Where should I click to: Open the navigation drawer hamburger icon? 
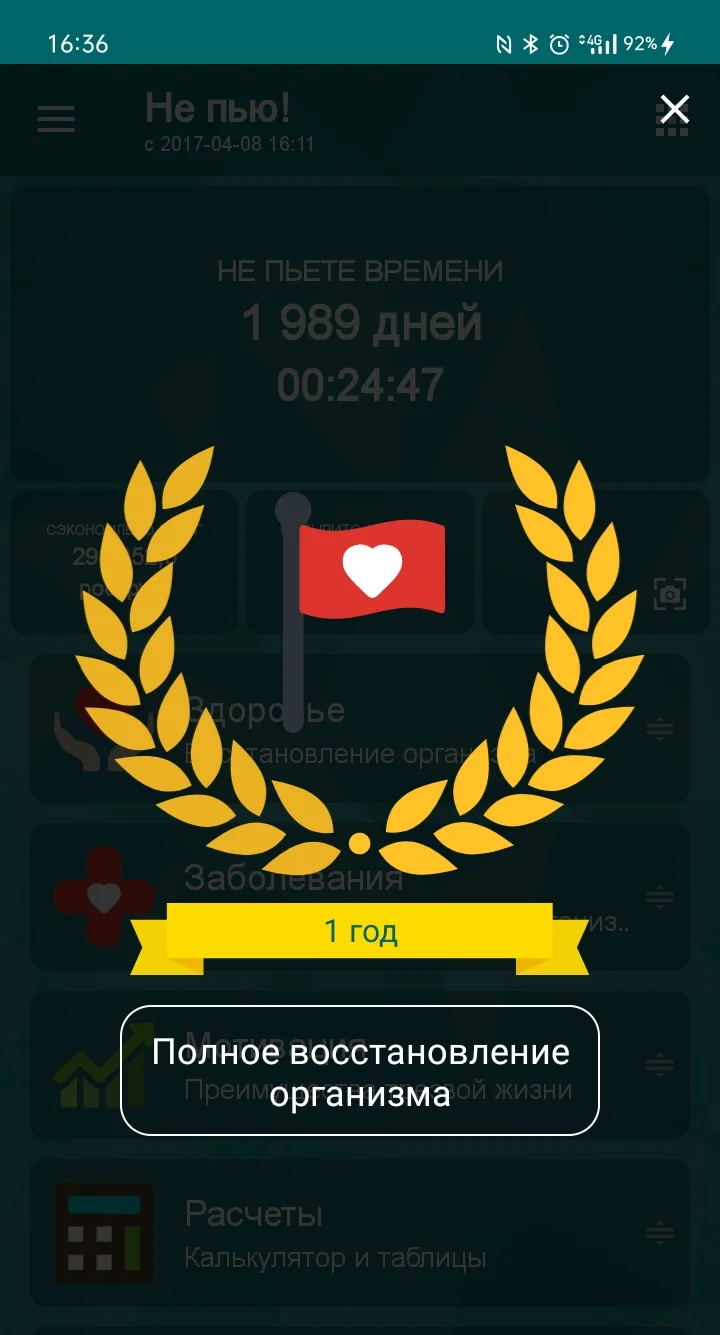point(55,120)
